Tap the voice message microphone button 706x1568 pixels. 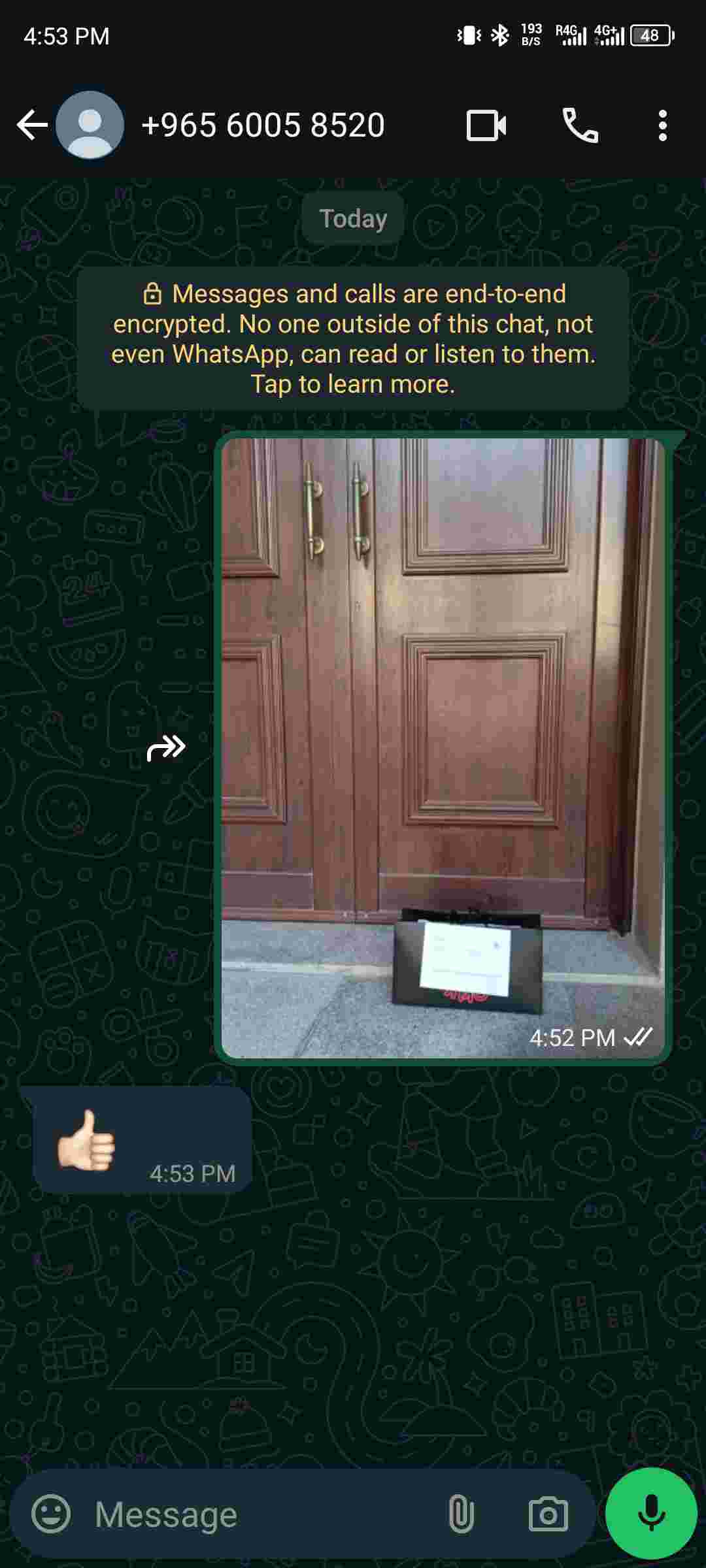tap(651, 1514)
